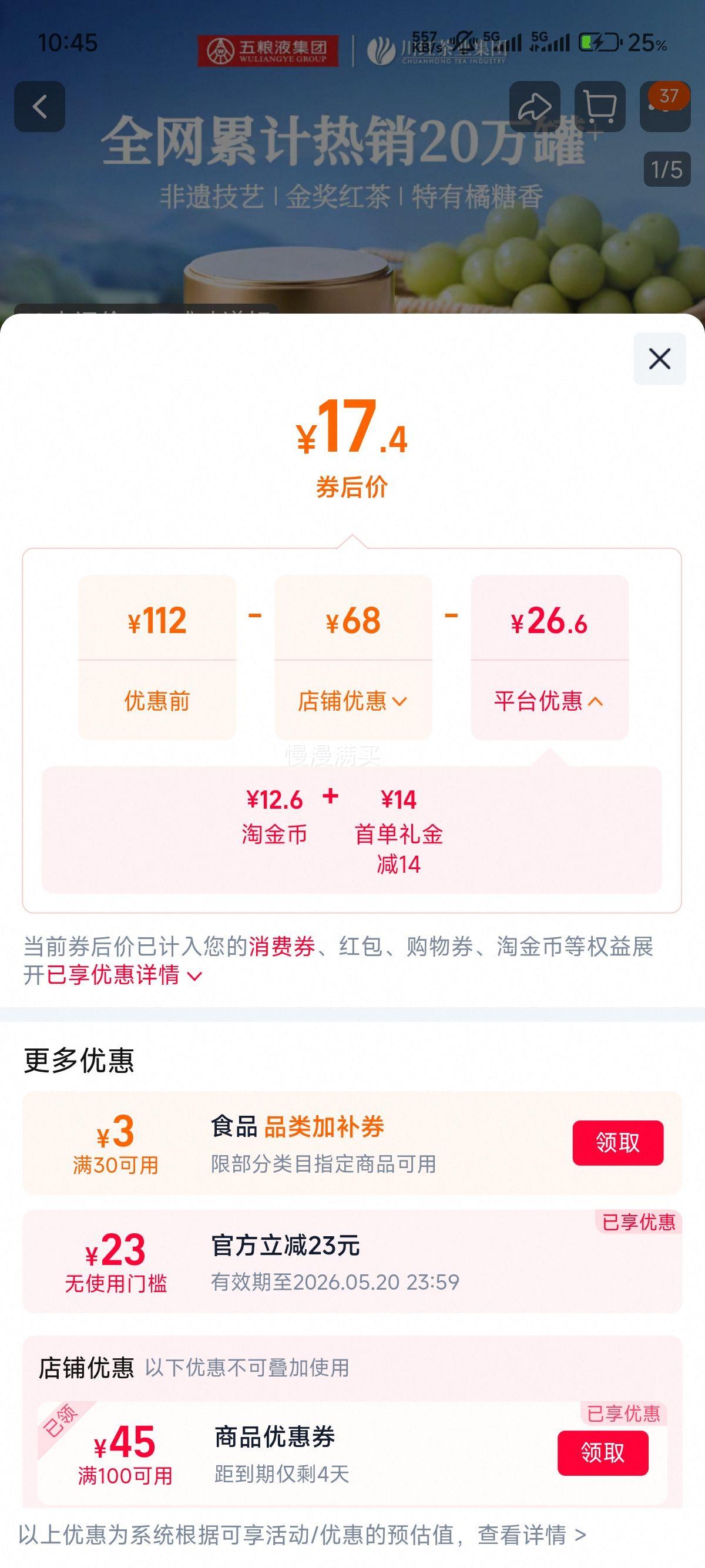Image resolution: width=705 pixels, height=1568 pixels.
Task: Open the 消费券 link in the note
Action: (x=282, y=947)
